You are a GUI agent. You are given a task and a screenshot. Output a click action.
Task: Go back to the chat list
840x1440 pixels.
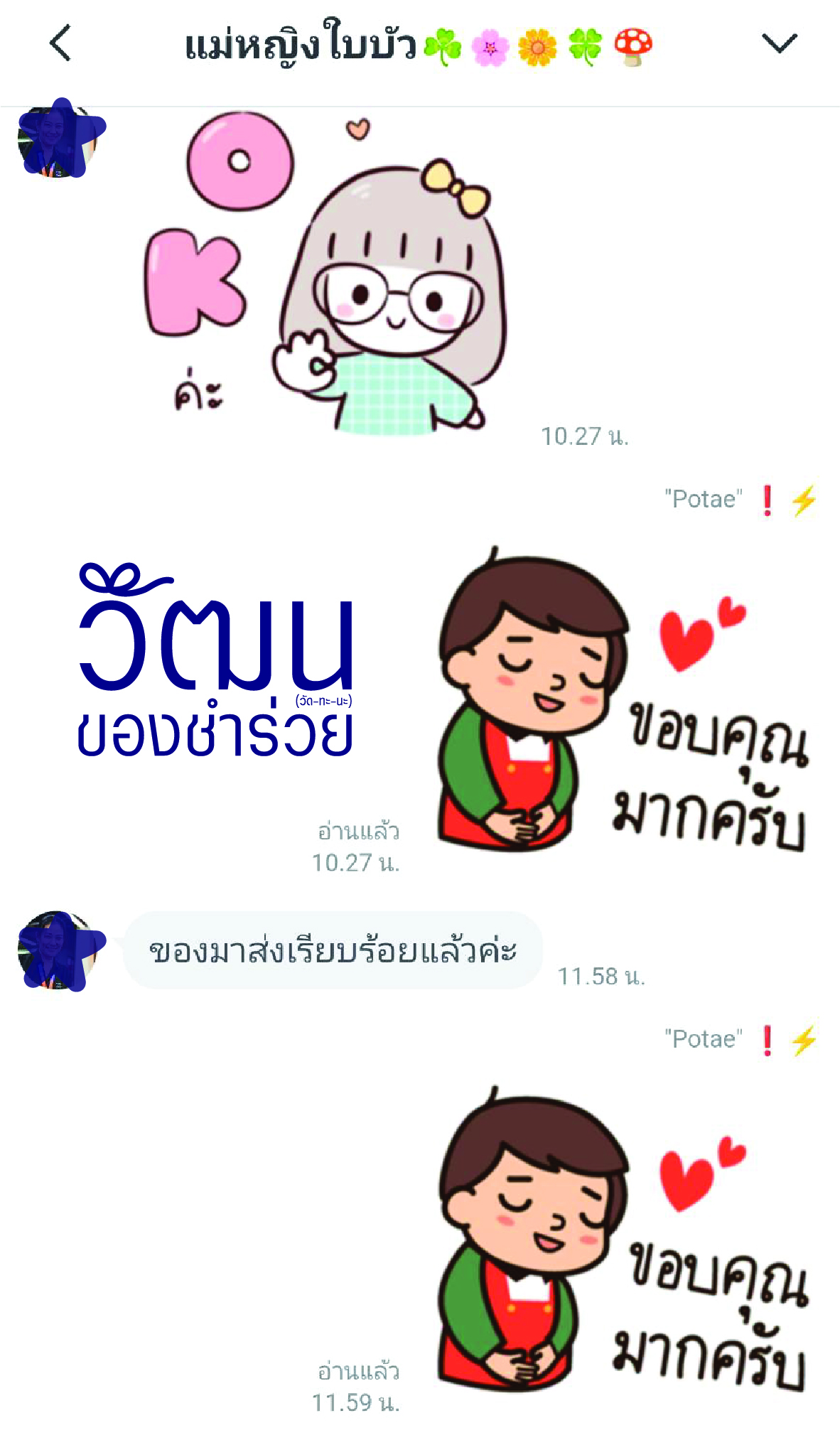click(61, 43)
